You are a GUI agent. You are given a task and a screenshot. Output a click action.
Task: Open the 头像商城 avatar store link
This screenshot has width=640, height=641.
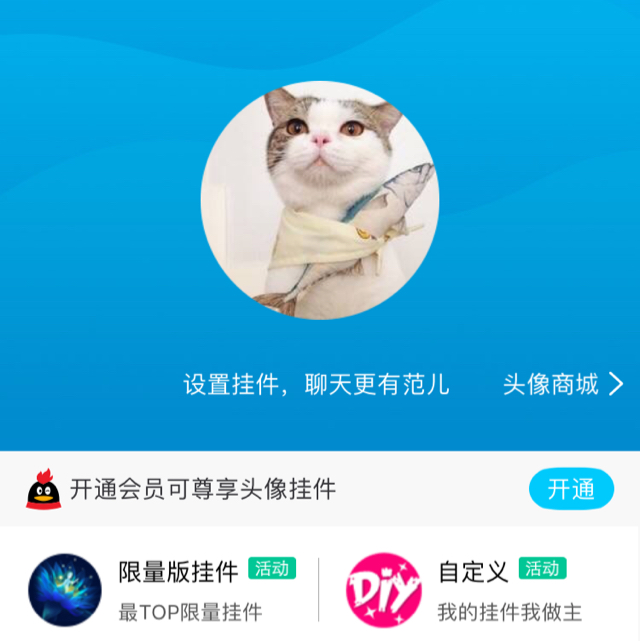click(x=562, y=384)
